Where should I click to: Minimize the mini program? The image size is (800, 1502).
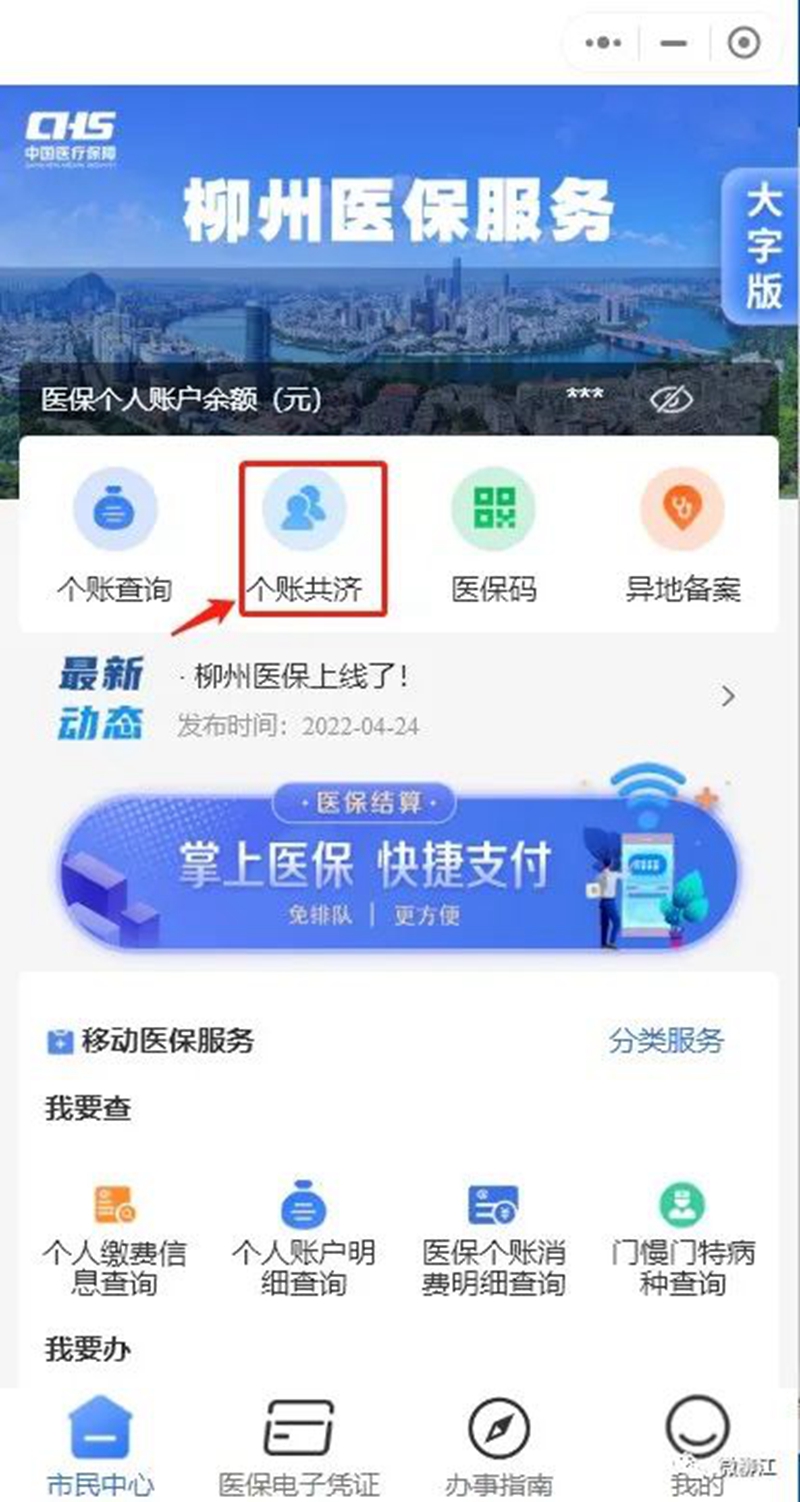click(675, 43)
